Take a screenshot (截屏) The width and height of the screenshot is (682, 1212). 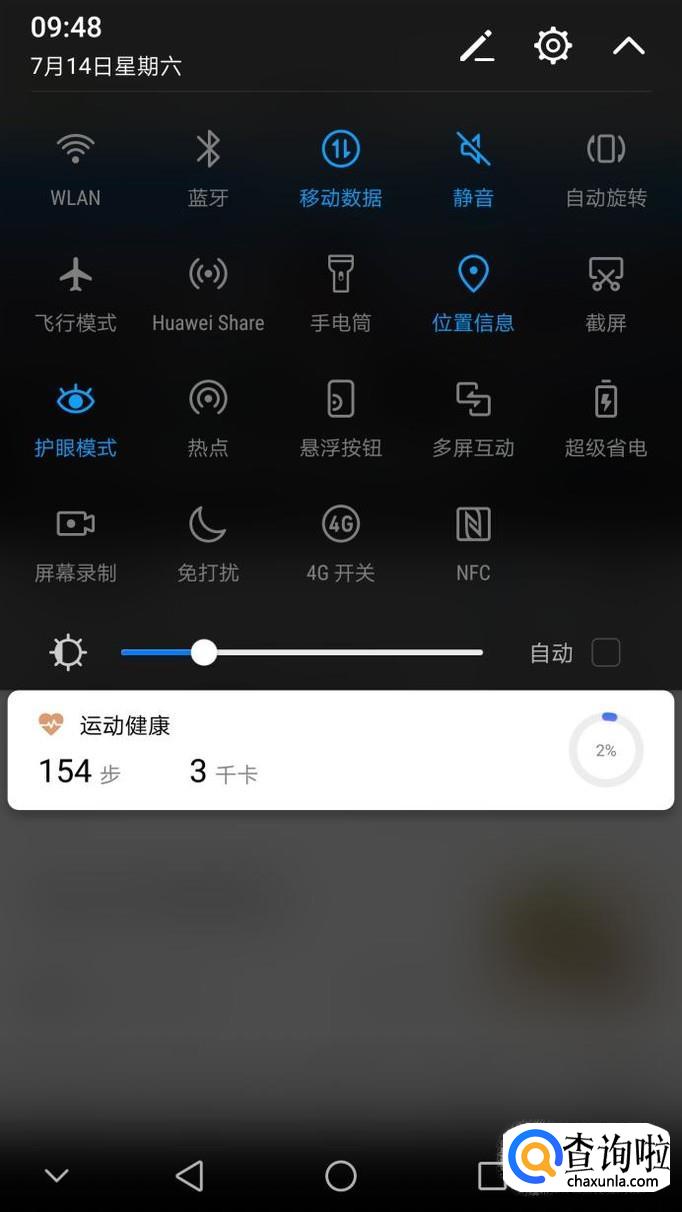coord(606,274)
